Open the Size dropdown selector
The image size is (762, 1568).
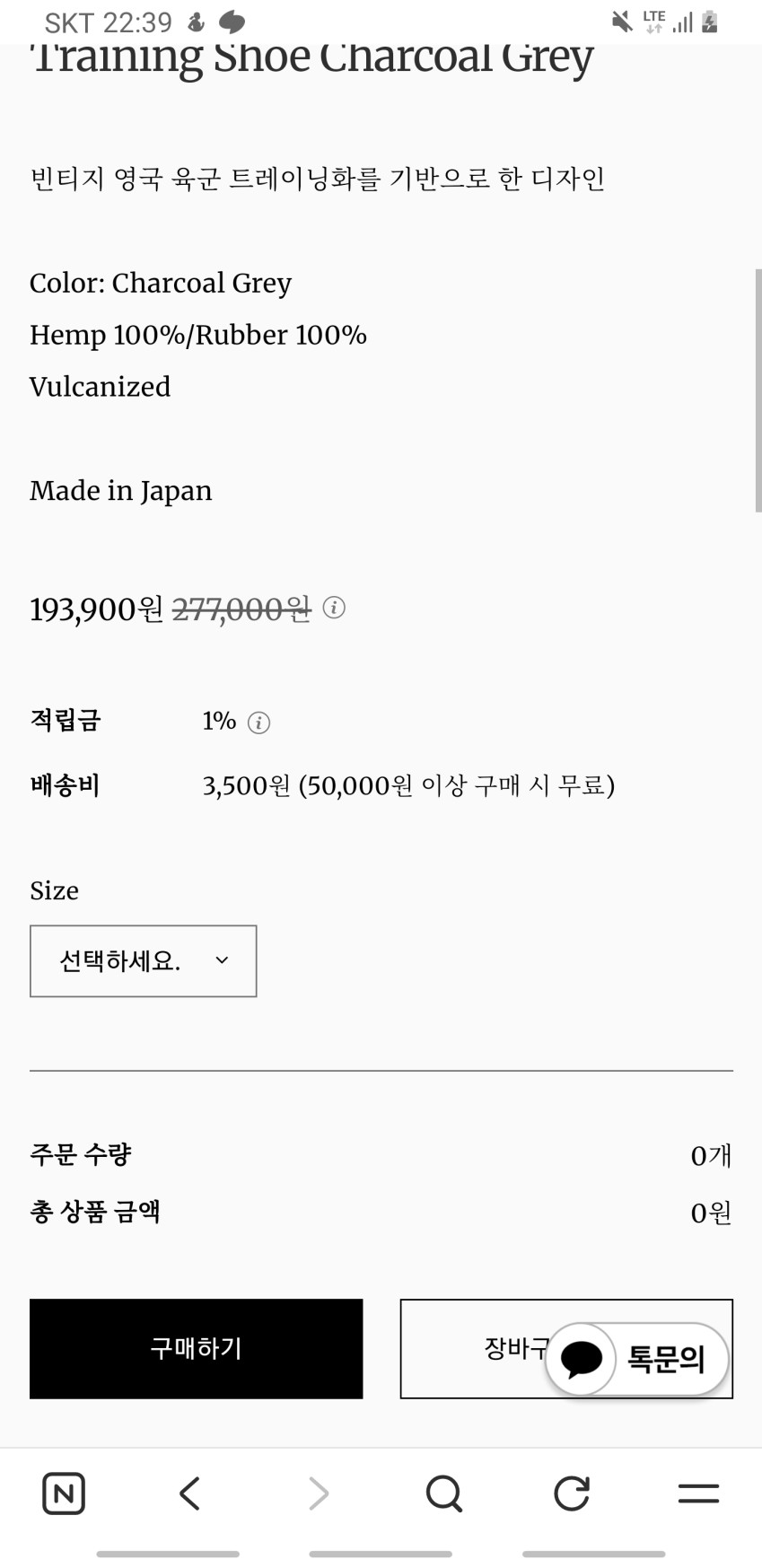point(143,960)
